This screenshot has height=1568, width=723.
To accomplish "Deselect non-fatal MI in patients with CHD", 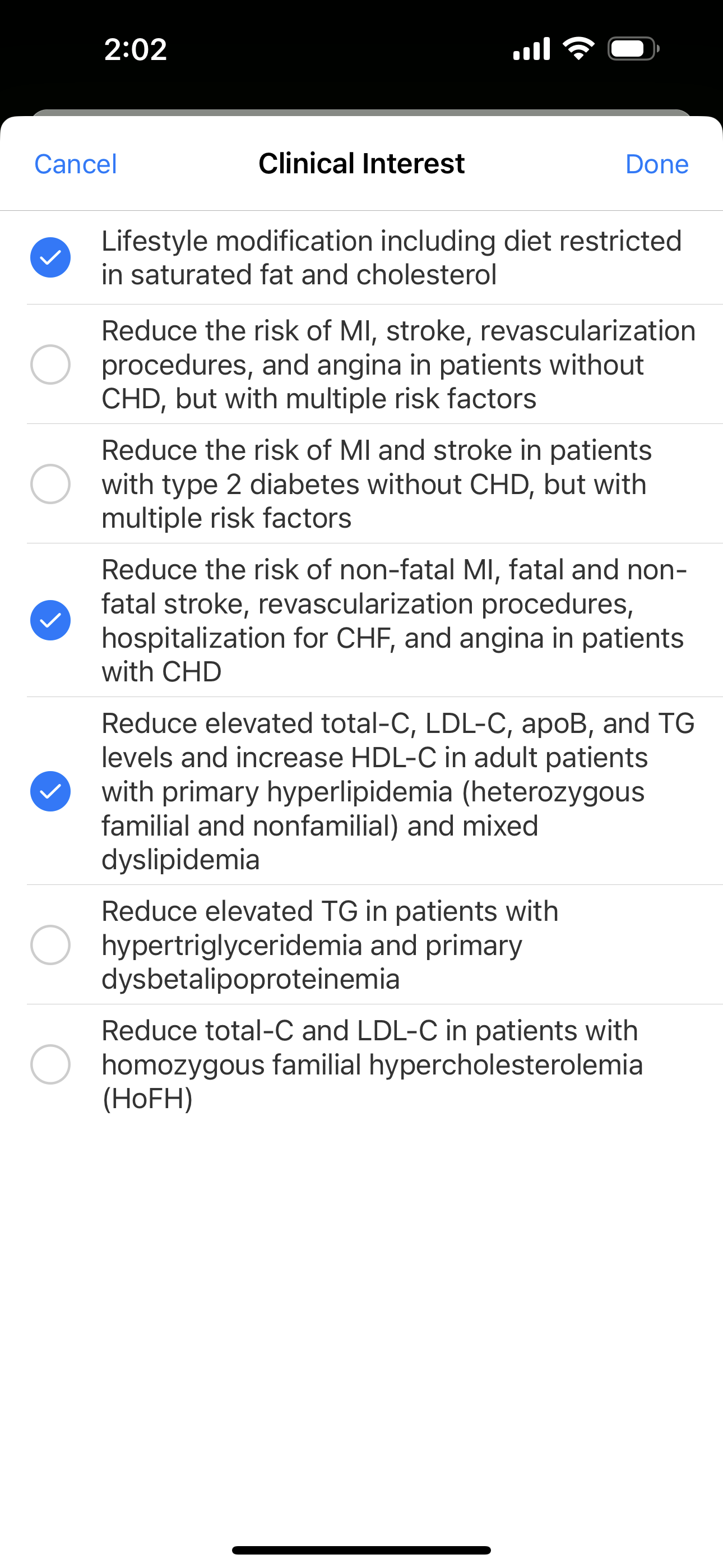I will pyautogui.click(x=50, y=620).
